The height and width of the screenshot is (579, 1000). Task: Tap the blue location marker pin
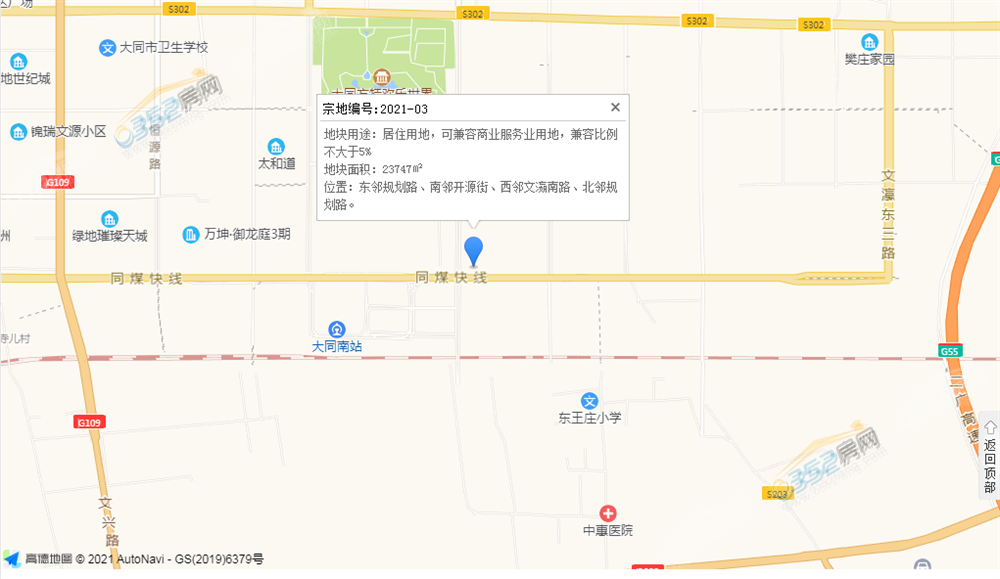pos(474,250)
